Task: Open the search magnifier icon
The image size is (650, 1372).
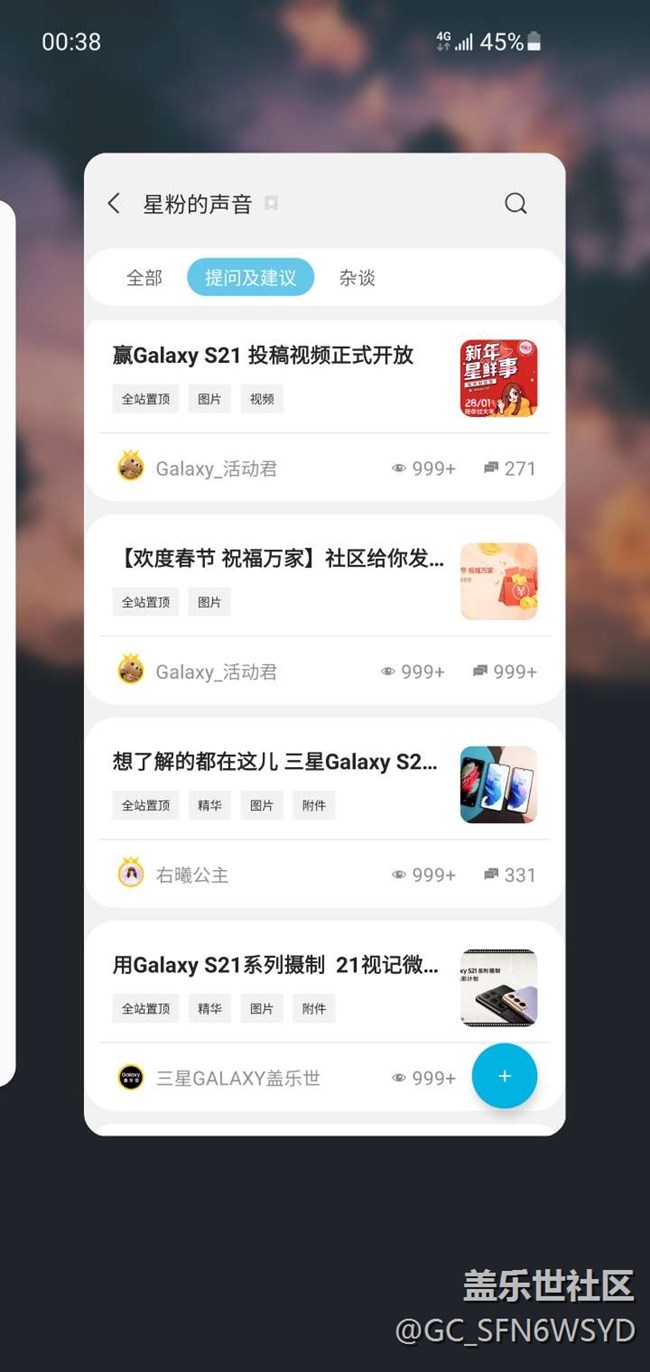Action: click(x=515, y=204)
